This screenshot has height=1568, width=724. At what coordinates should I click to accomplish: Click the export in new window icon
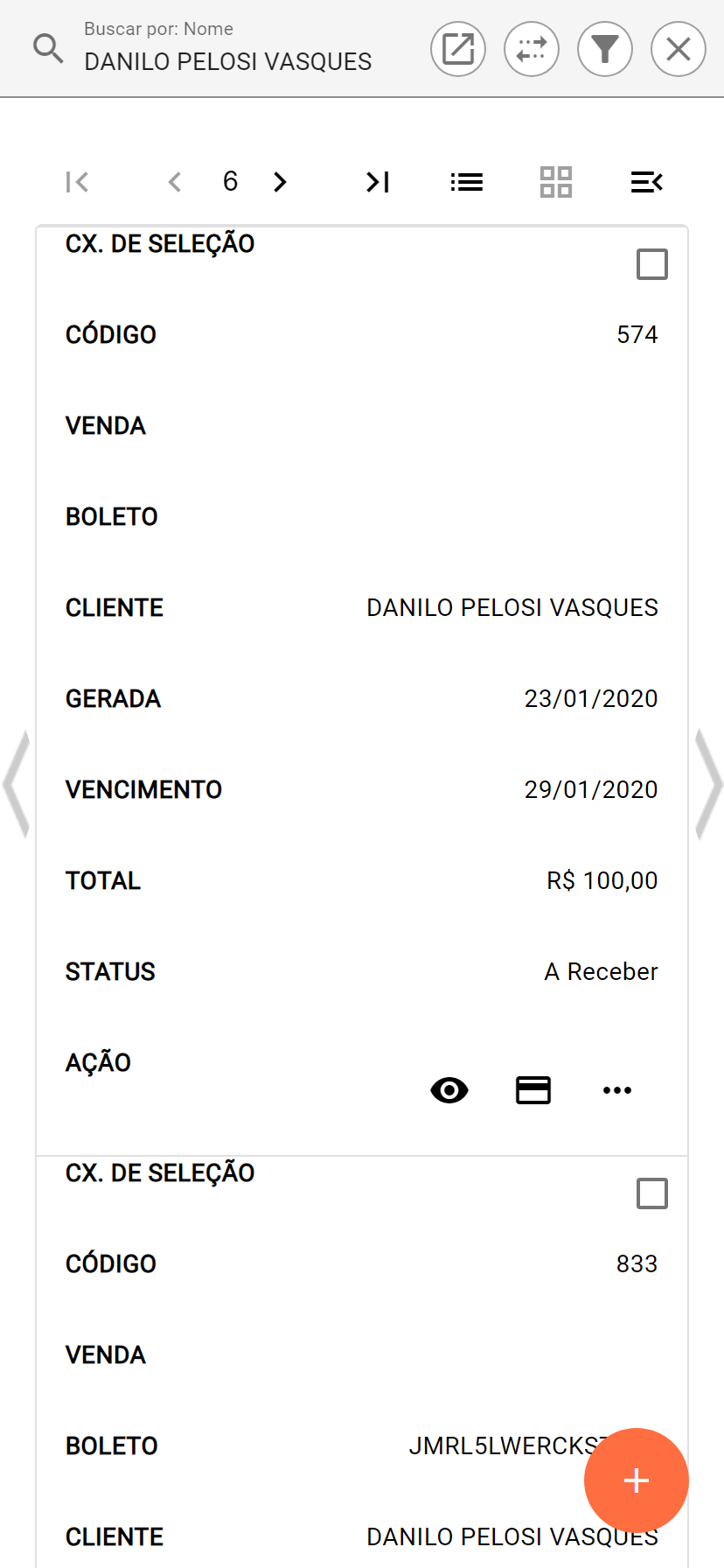pyautogui.click(x=457, y=49)
